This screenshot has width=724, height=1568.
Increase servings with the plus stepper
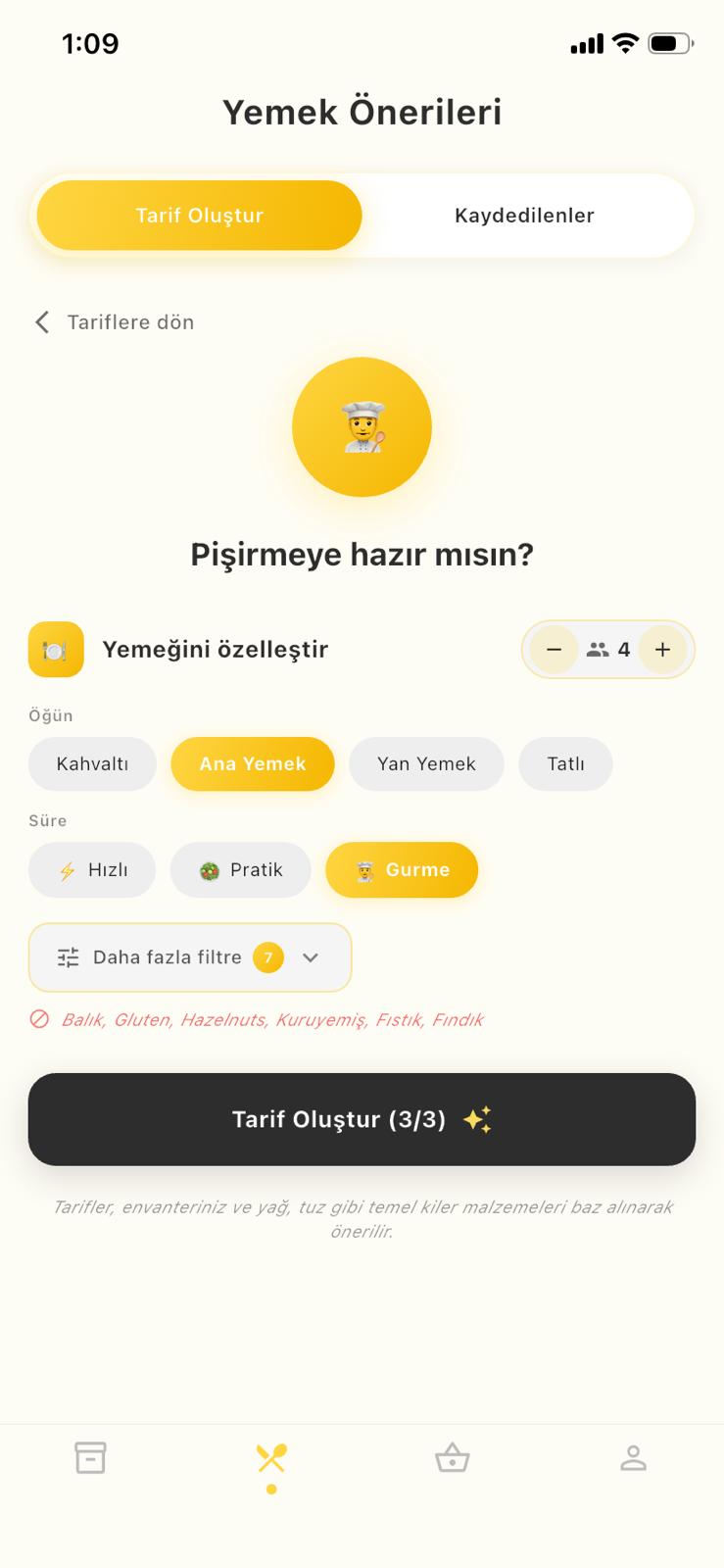click(662, 649)
